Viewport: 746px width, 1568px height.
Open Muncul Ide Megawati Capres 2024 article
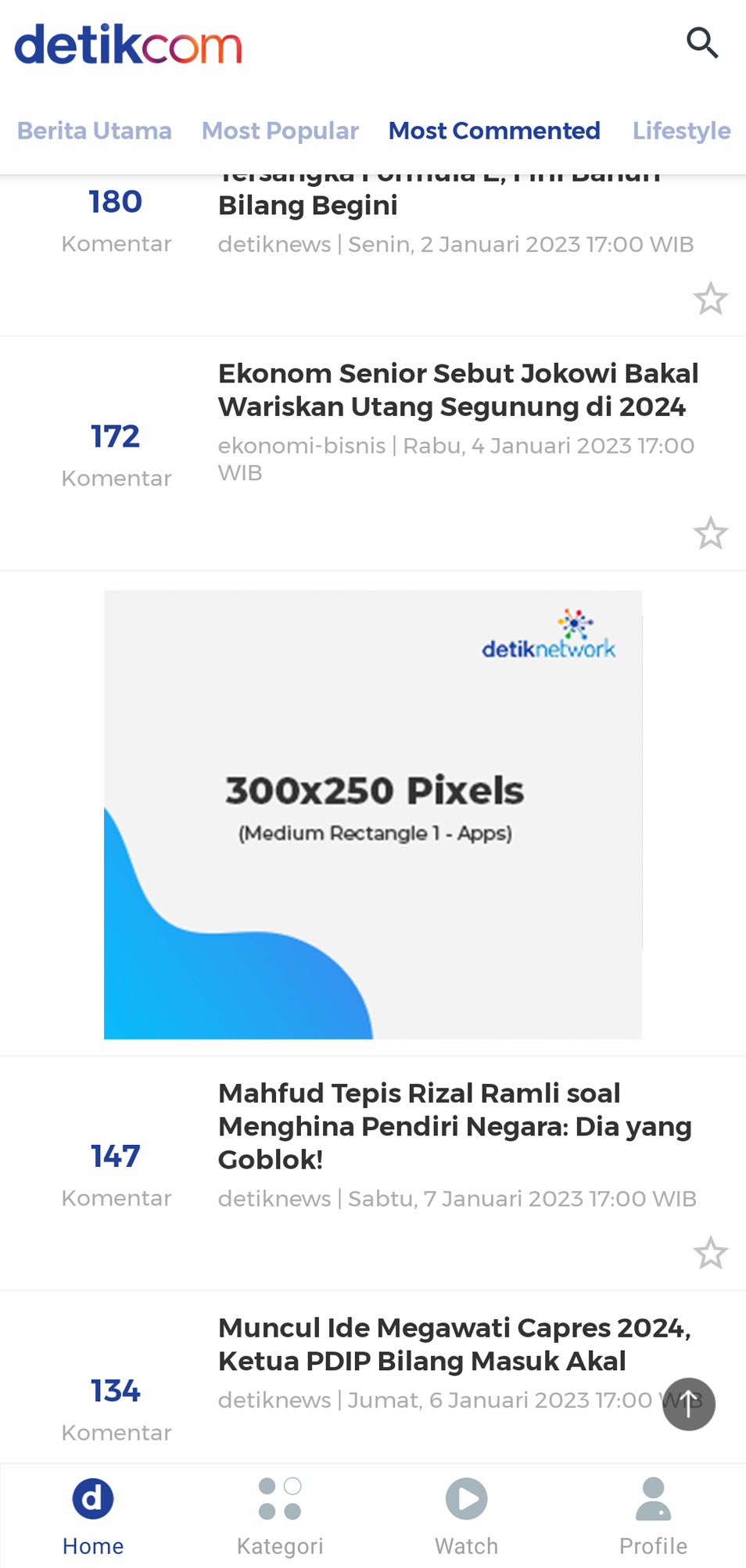[454, 1344]
